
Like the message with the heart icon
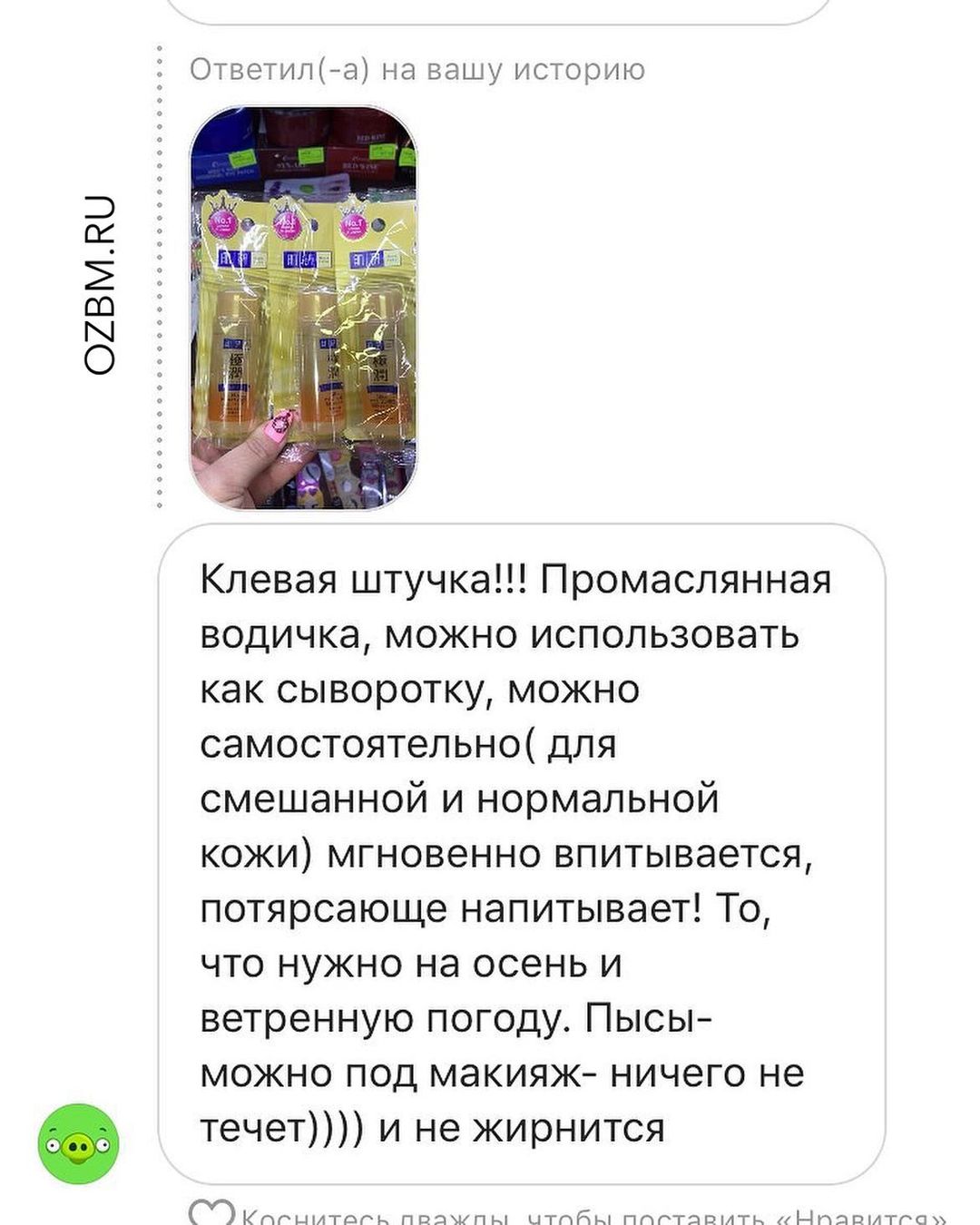tap(211, 1213)
